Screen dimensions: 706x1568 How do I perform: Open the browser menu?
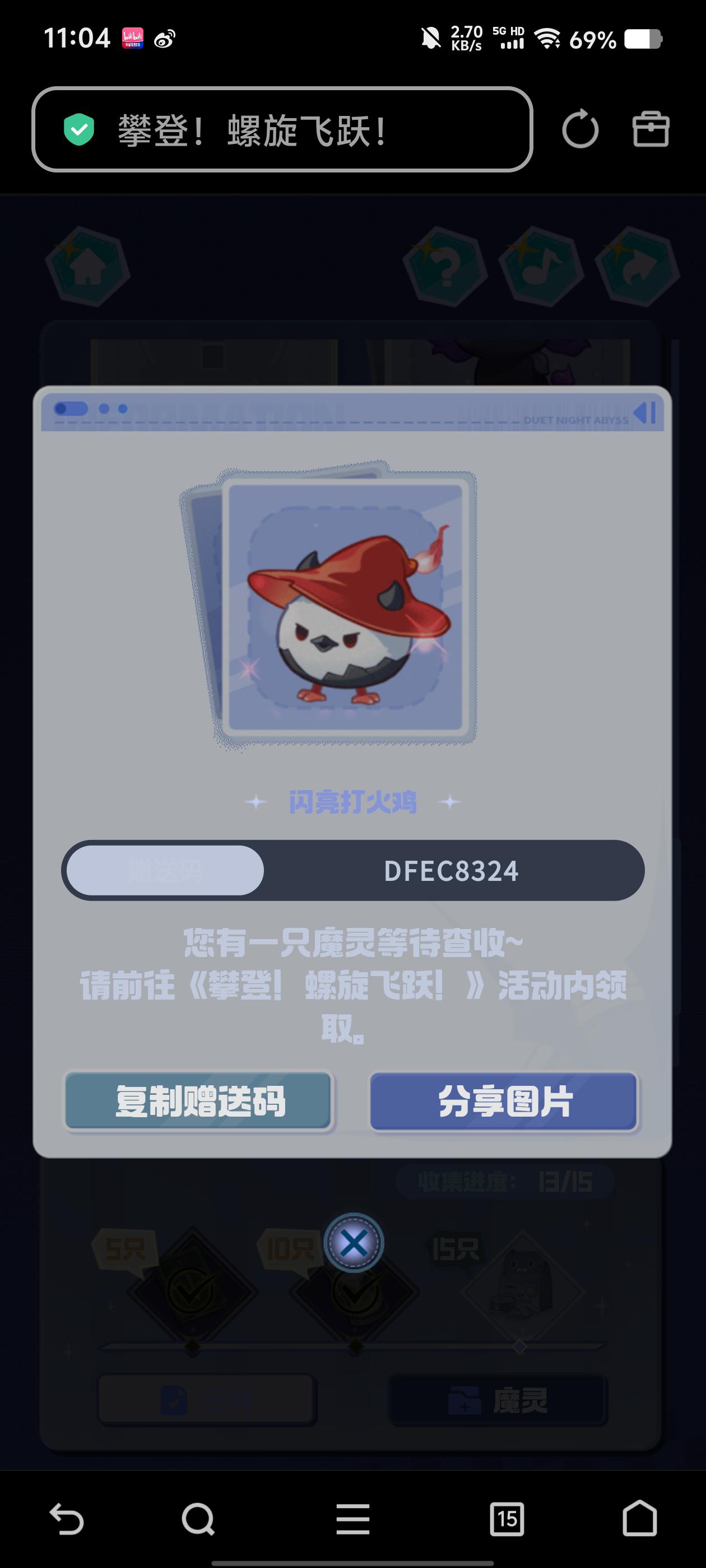[x=352, y=1518]
